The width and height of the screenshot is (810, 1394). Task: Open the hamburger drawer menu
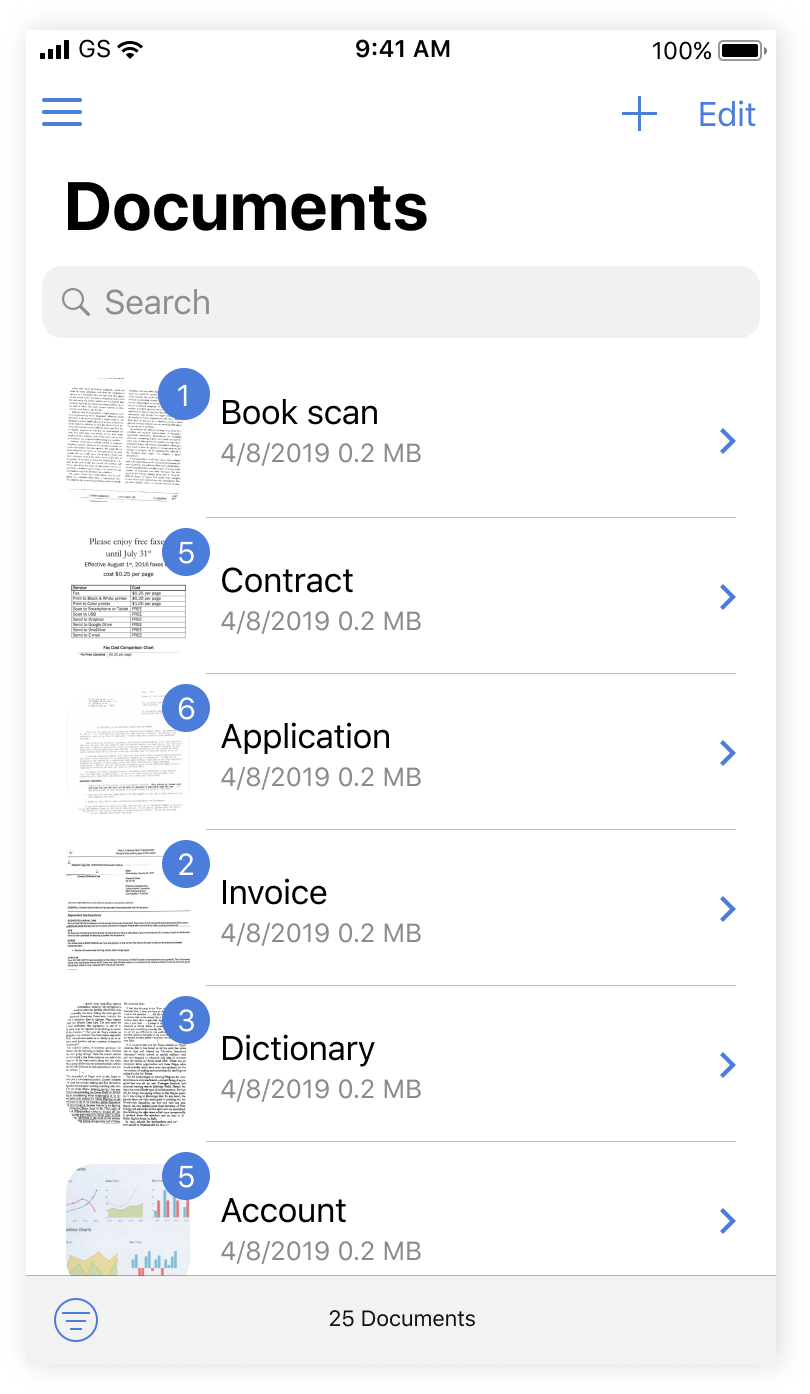(x=62, y=111)
